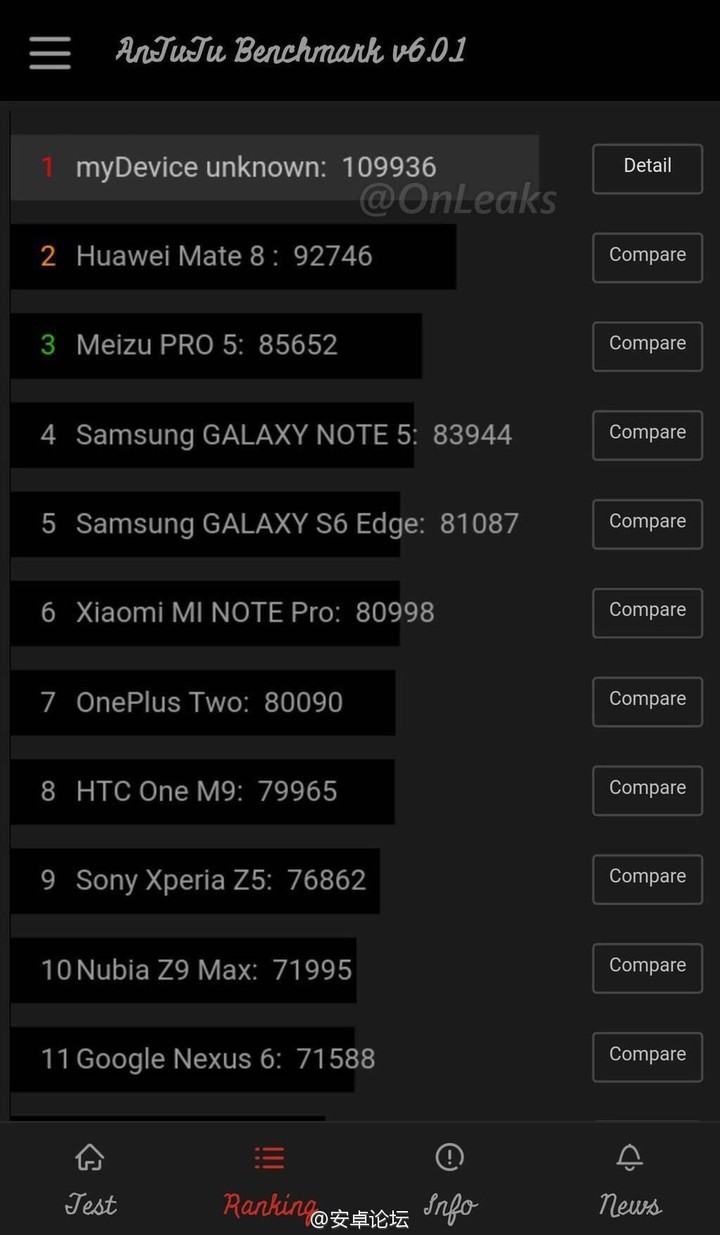The height and width of the screenshot is (1235, 720).
Task: Select the Ranking tab
Action: (x=269, y=1180)
